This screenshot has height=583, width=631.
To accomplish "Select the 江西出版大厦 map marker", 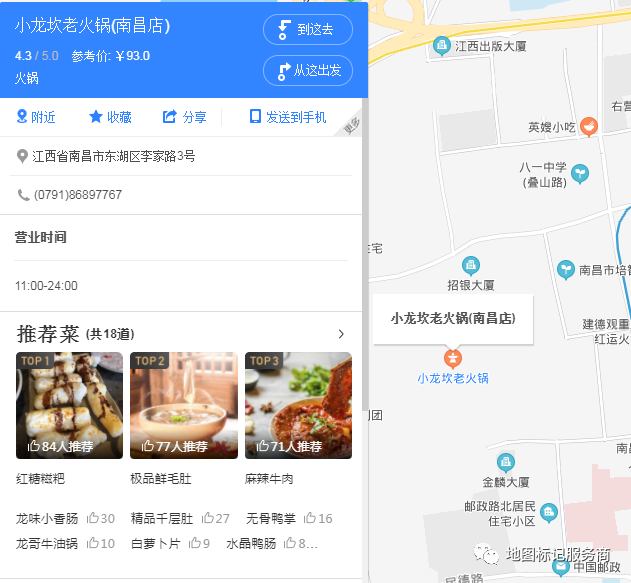I will [x=442, y=46].
